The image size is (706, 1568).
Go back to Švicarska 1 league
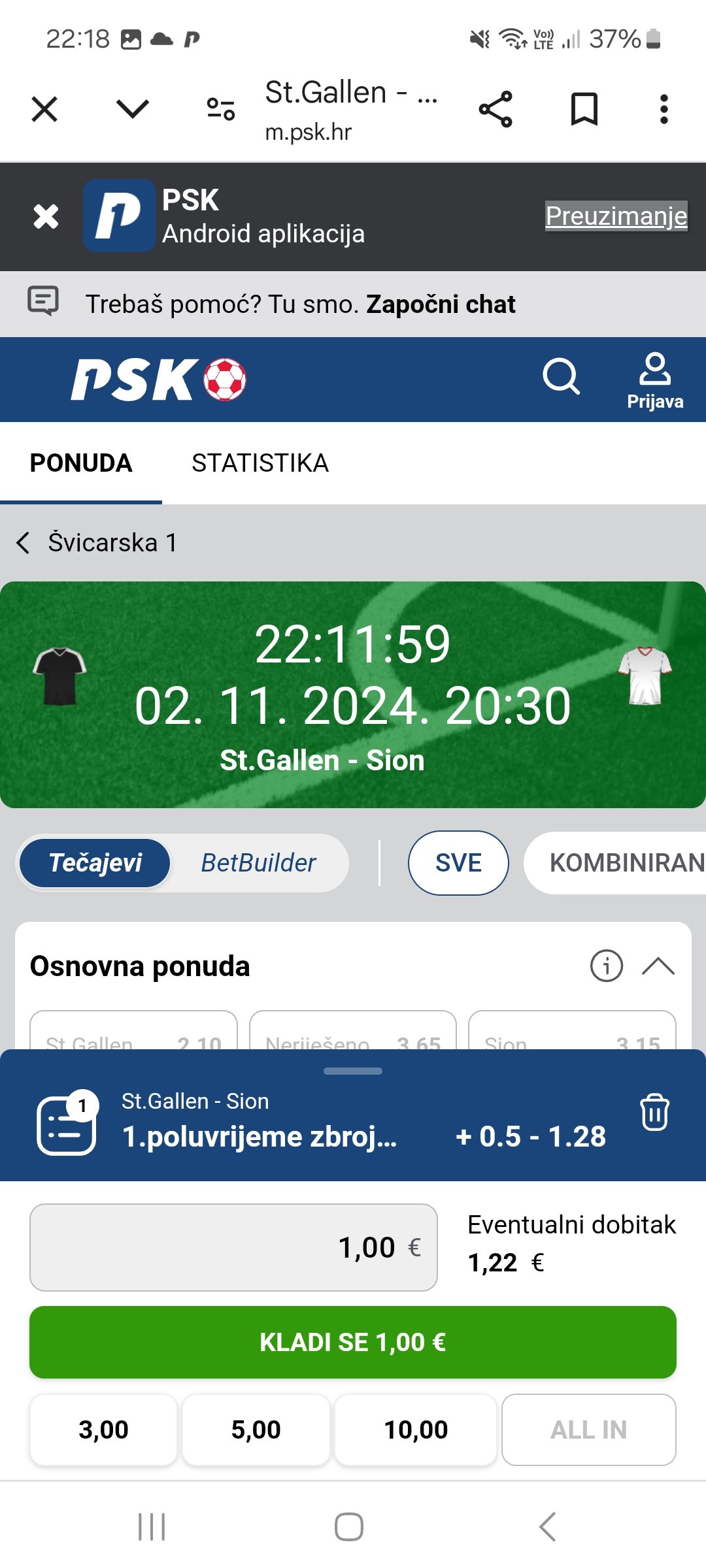click(24, 543)
